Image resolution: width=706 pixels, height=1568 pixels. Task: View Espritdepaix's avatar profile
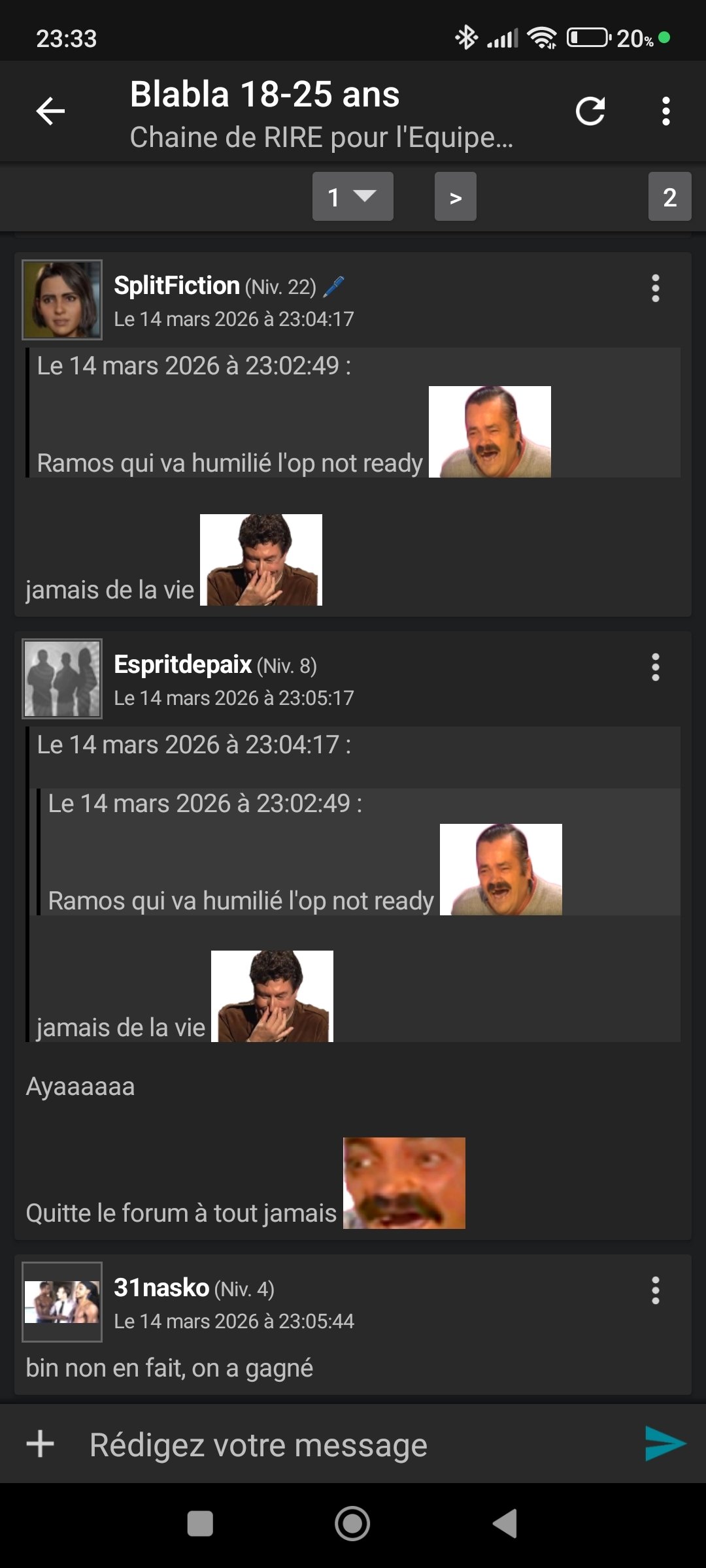click(62, 679)
